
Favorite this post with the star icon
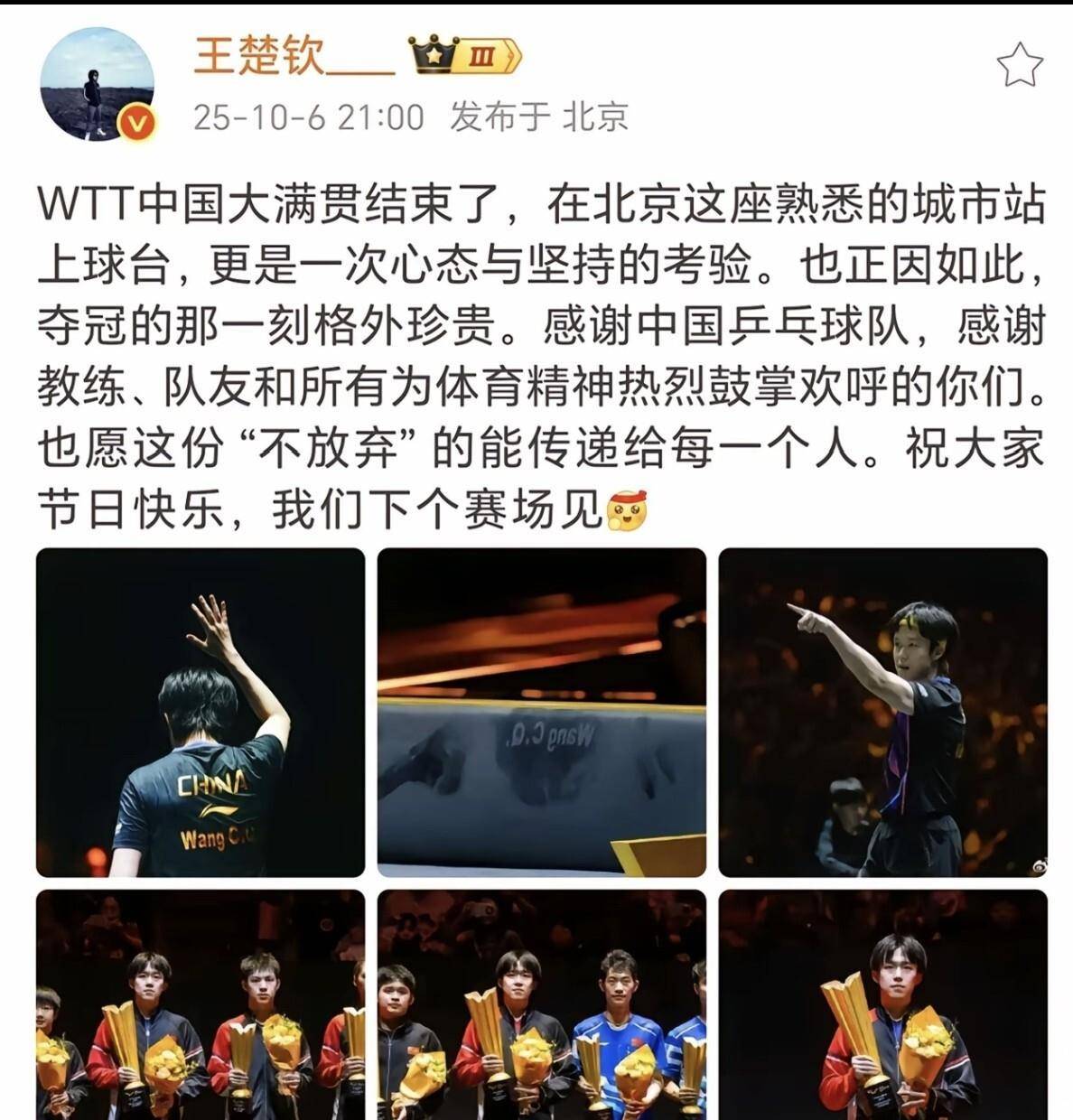coord(1019,65)
